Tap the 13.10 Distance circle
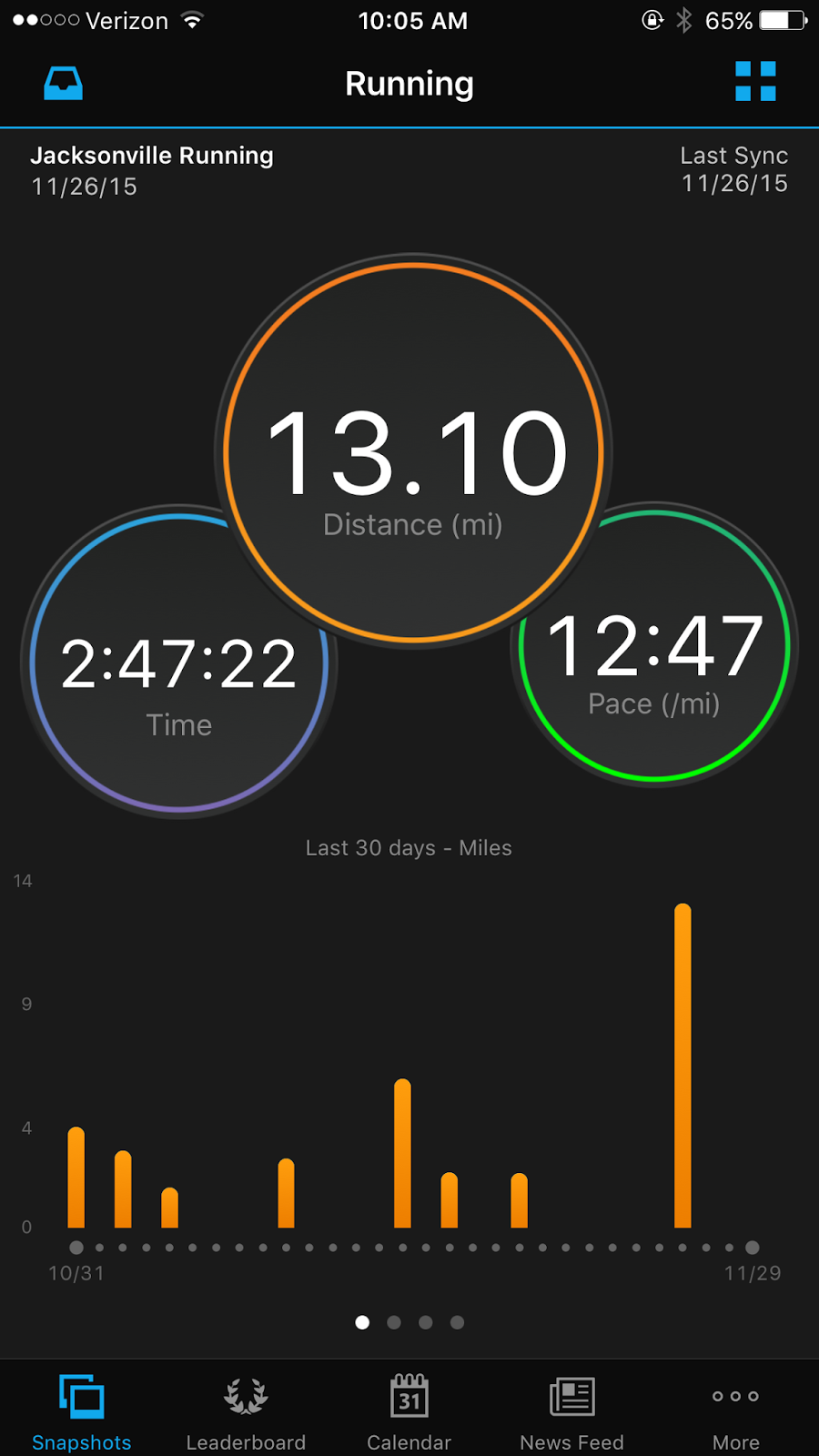This screenshot has height=1456, width=819. click(x=413, y=452)
